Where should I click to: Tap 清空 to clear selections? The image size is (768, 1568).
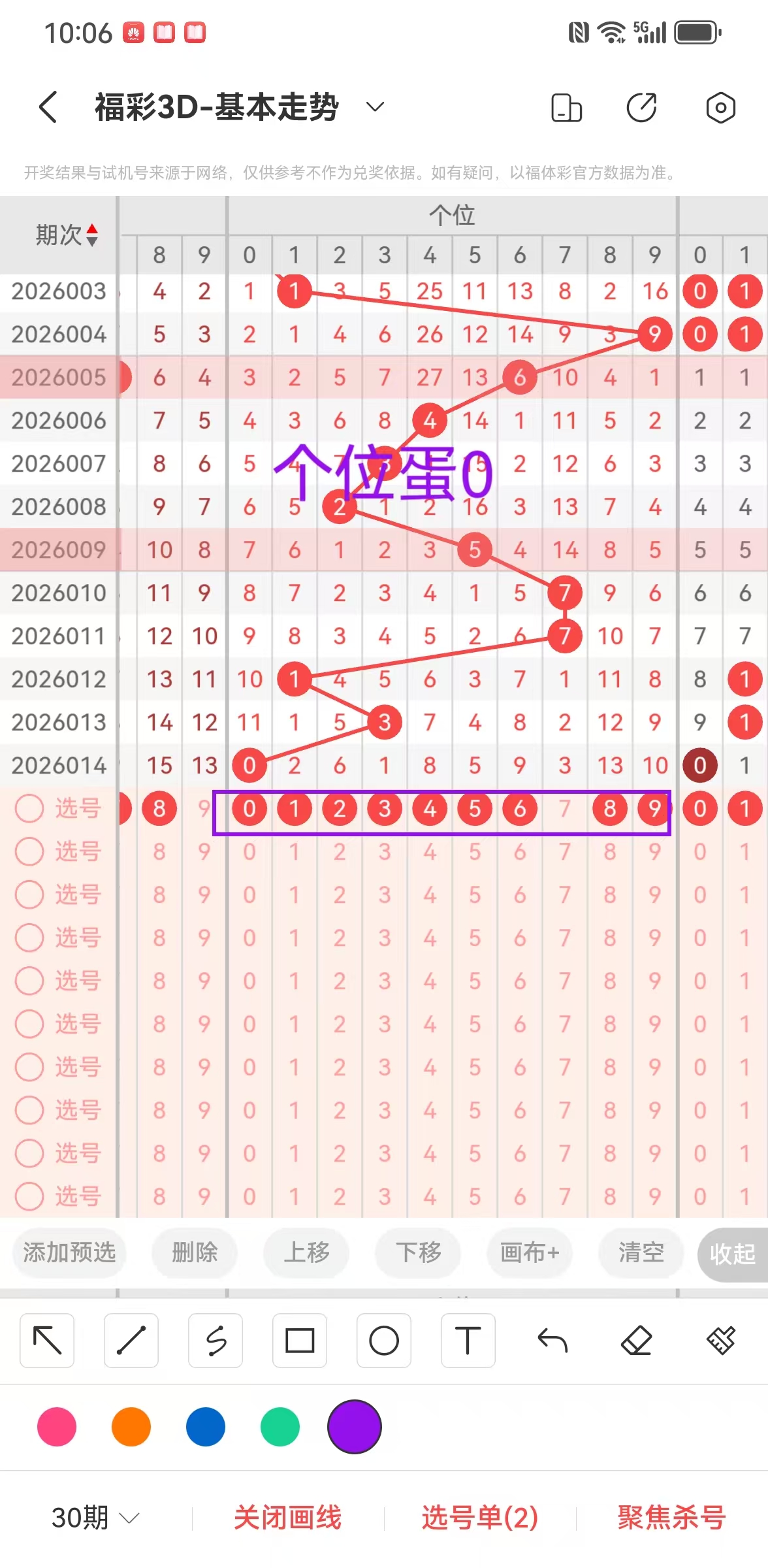point(641,1252)
